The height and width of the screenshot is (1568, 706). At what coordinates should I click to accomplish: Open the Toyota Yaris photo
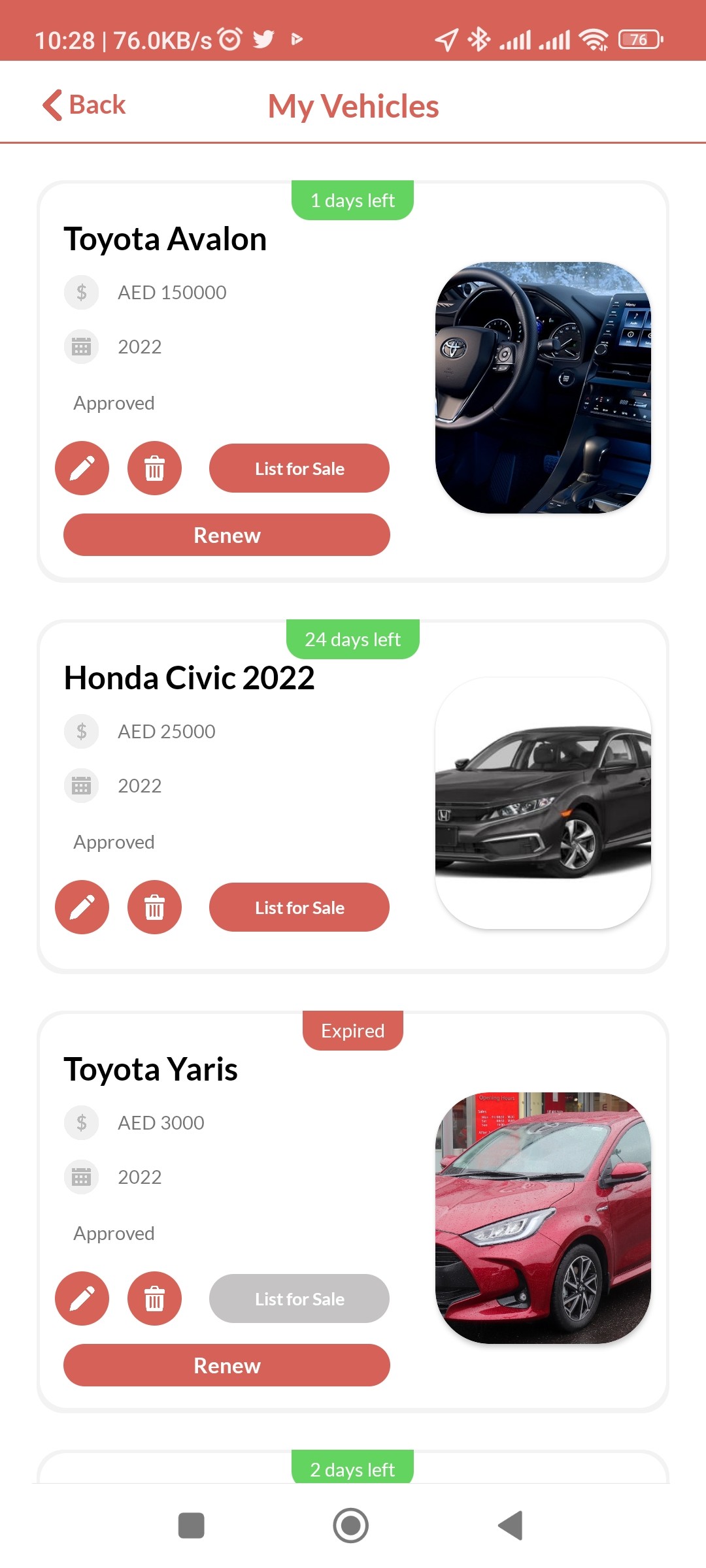[x=543, y=1218]
